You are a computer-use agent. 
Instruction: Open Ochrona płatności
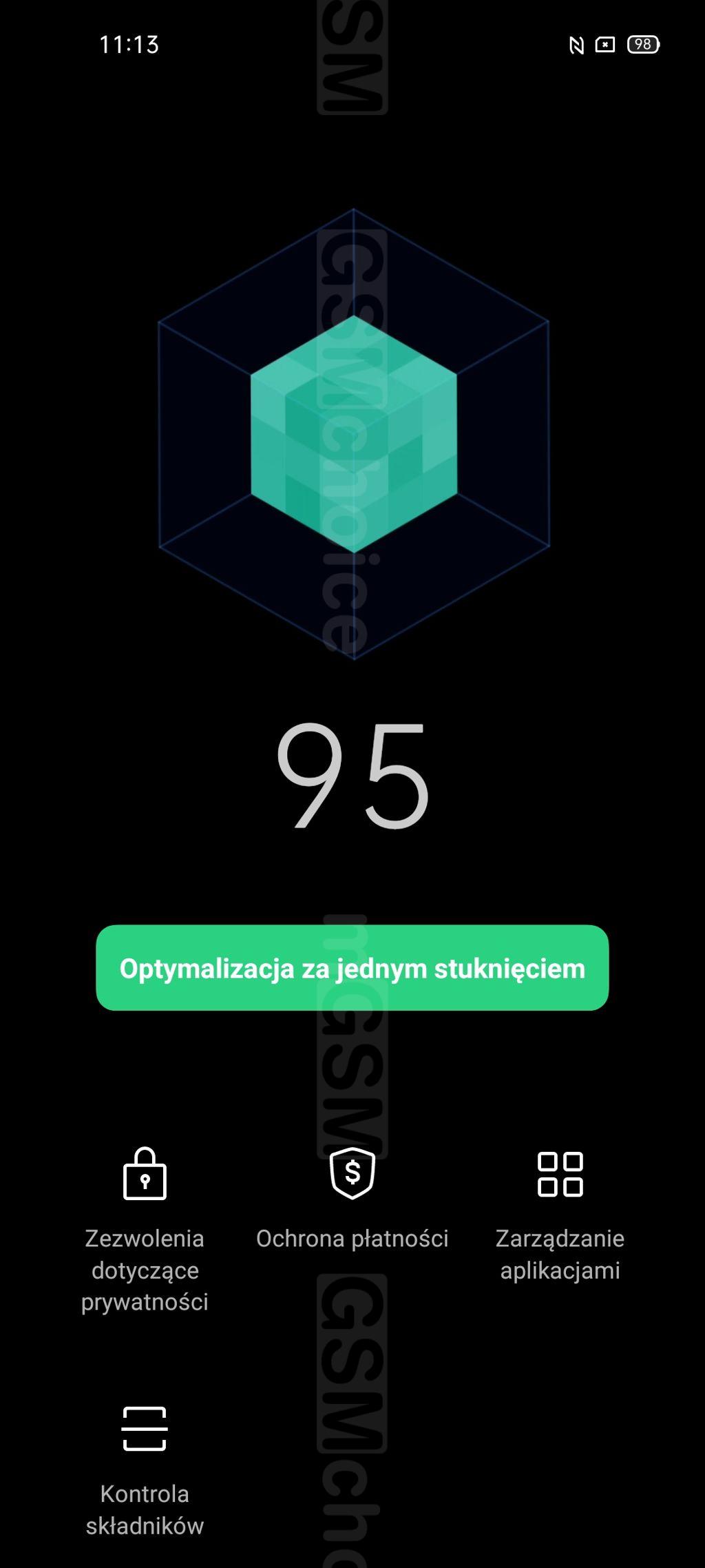point(352,1199)
